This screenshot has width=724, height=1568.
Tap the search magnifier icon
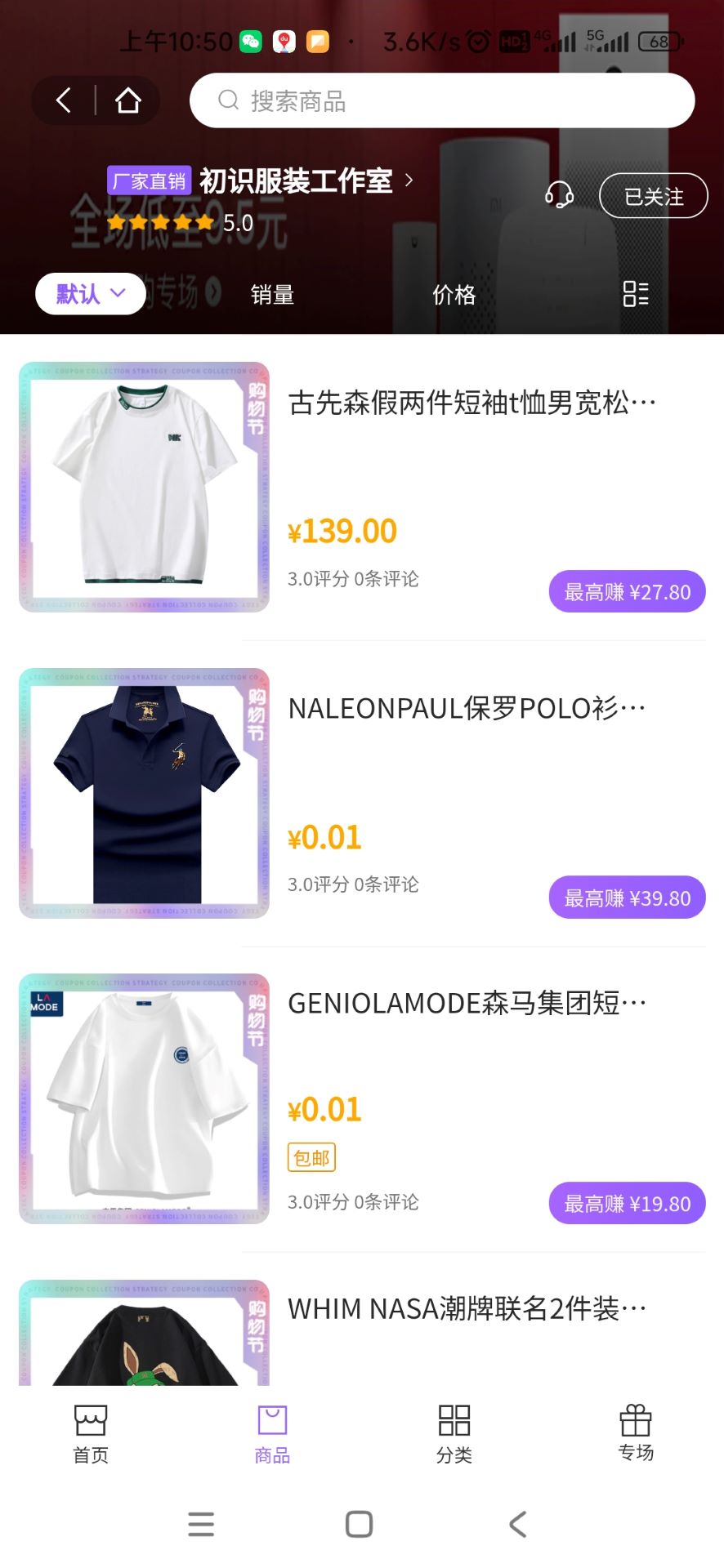click(227, 100)
